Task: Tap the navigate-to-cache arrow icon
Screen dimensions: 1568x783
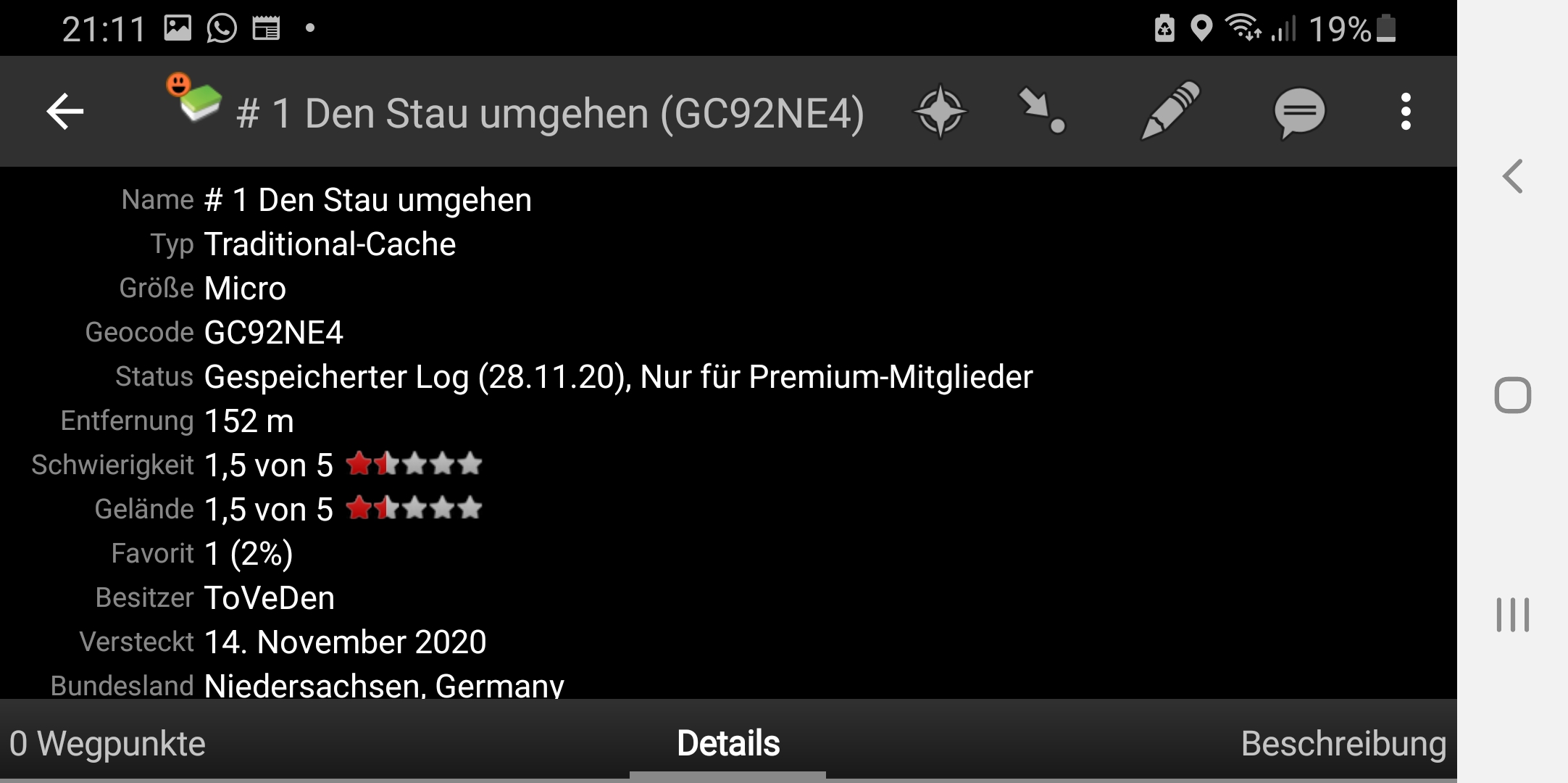Action: pos(1041,112)
